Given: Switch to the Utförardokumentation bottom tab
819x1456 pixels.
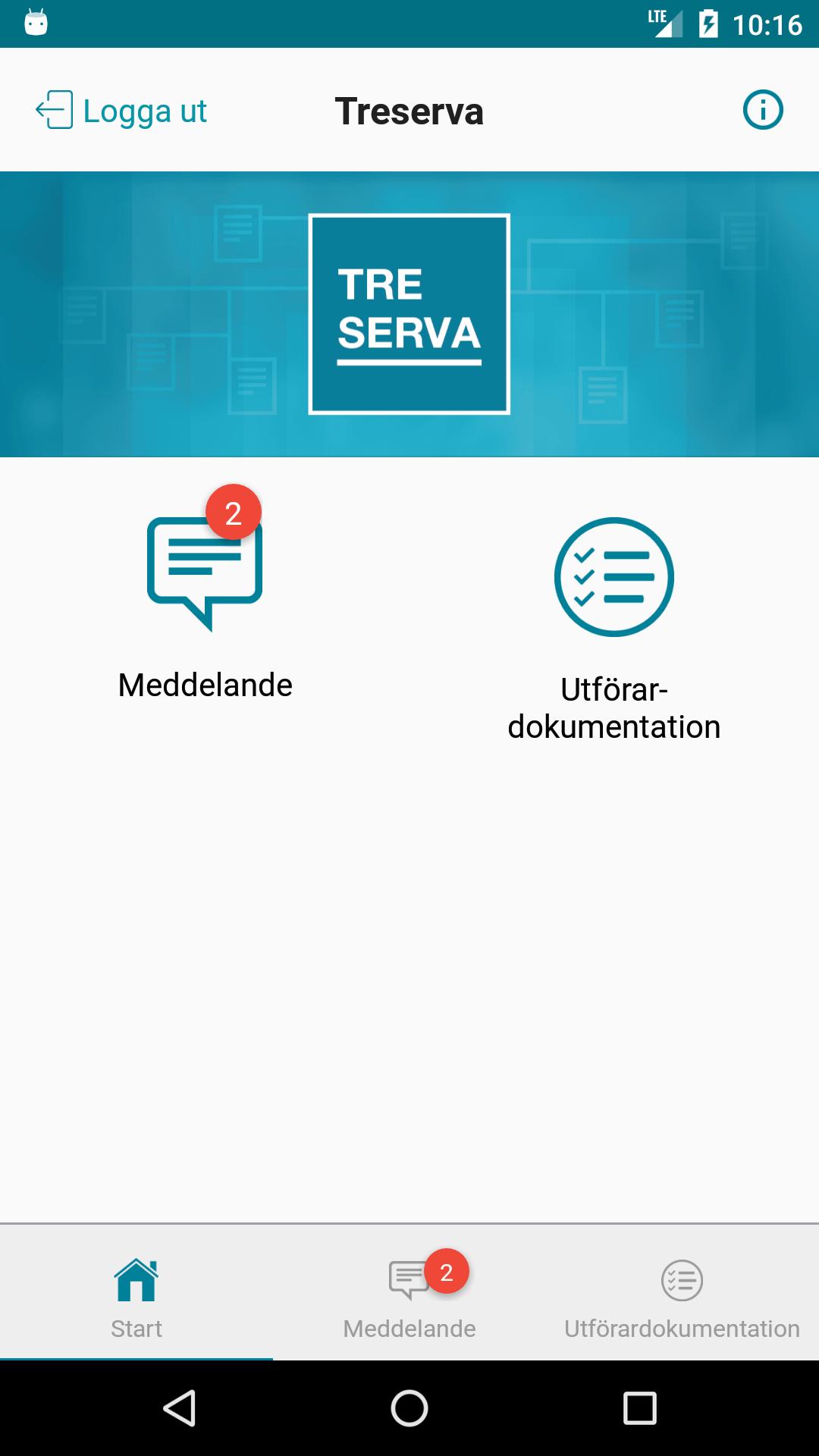Looking at the screenshot, I should tap(682, 1291).
